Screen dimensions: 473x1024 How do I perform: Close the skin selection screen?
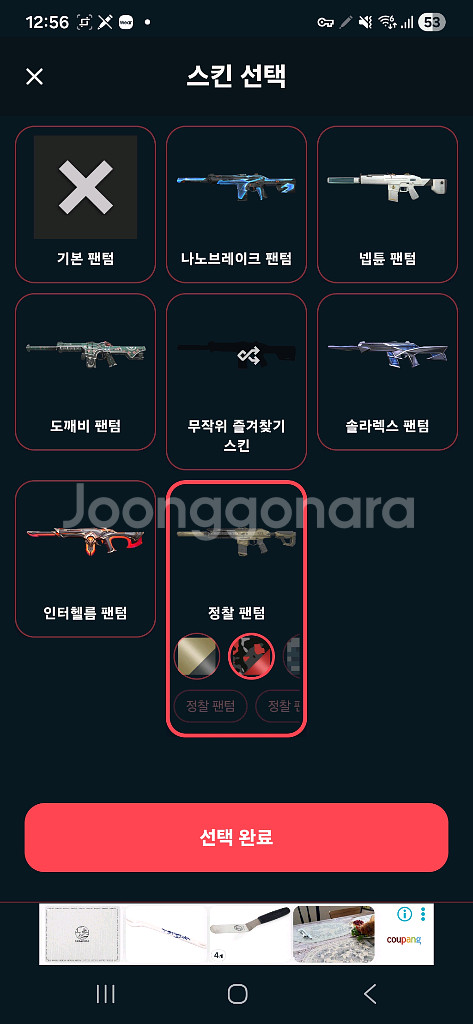pos(34,76)
